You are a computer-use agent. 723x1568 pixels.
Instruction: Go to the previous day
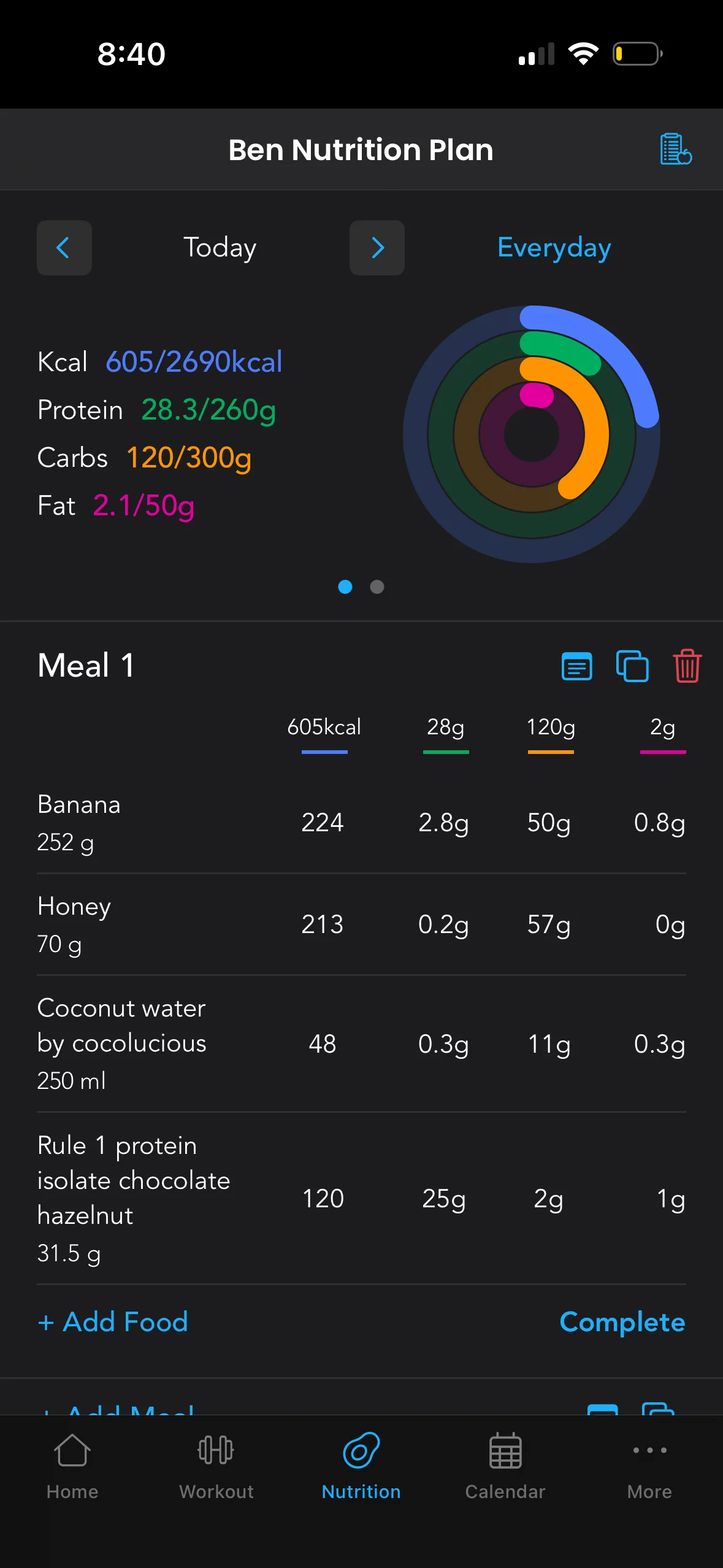[x=64, y=248]
